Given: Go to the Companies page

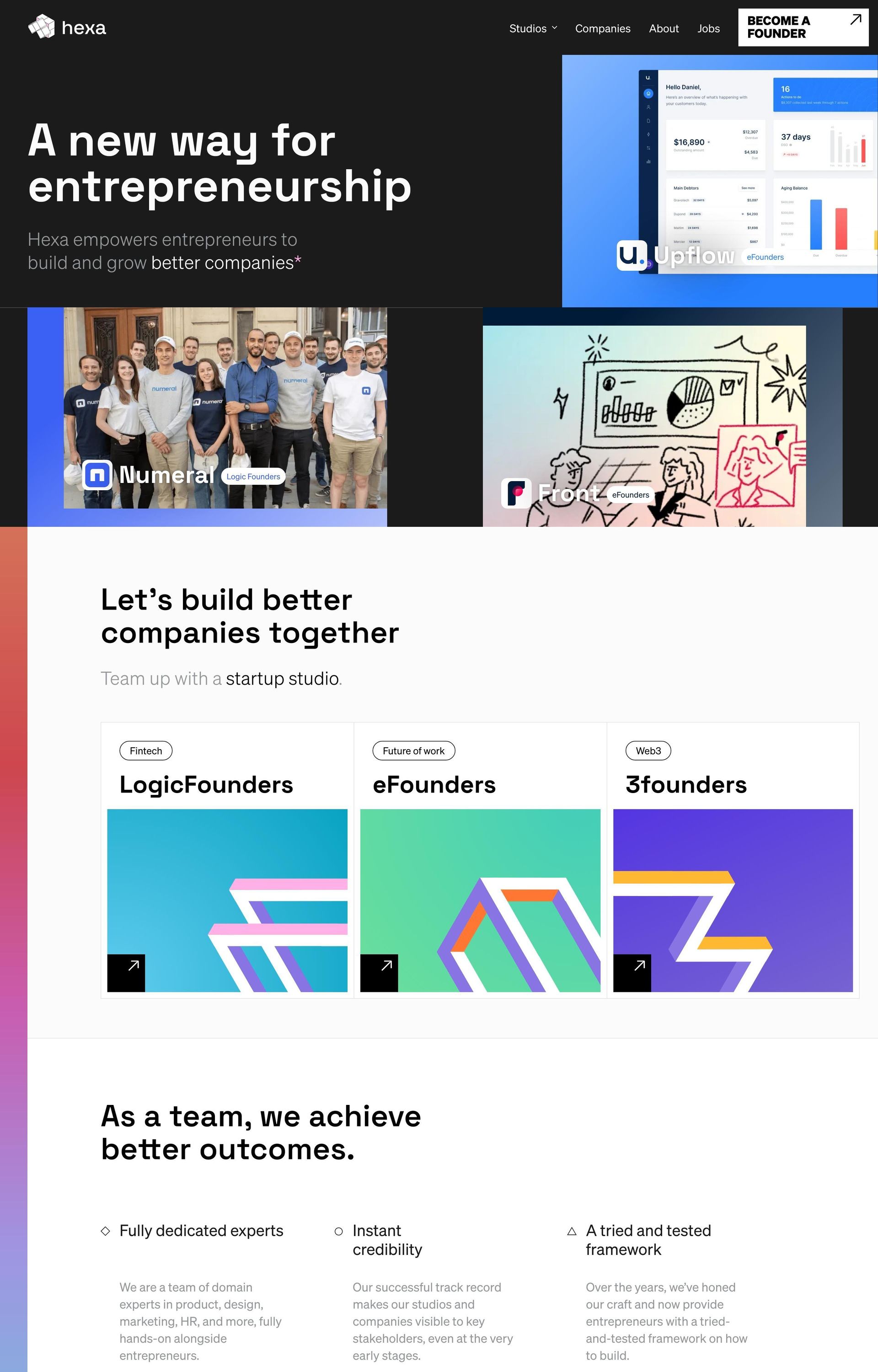Looking at the screenshot, I should [x=602, y=28].
